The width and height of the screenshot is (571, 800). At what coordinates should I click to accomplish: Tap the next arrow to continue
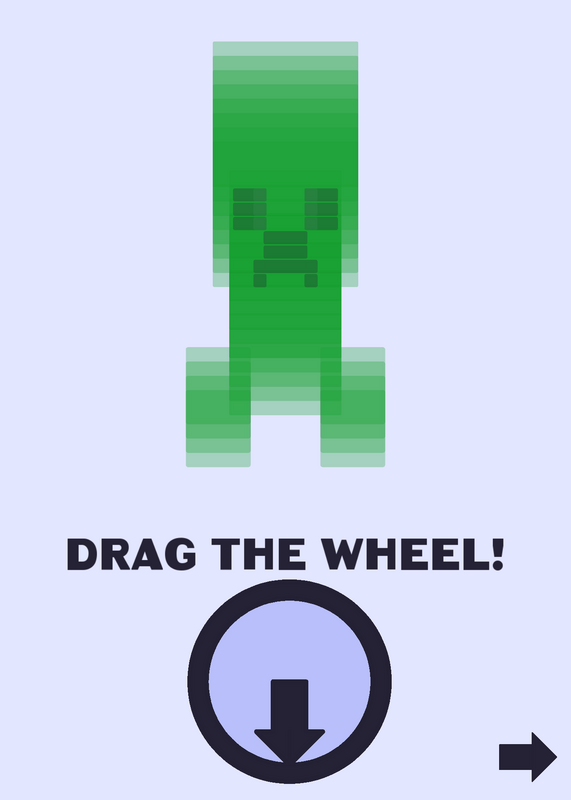tap(528, 757)
